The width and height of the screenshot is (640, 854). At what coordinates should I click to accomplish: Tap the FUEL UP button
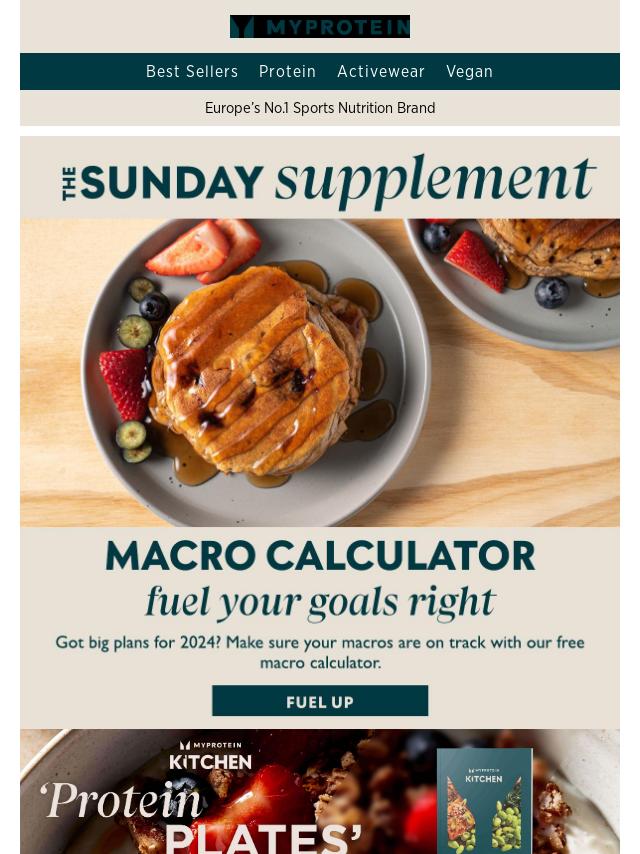coord(320,701)
